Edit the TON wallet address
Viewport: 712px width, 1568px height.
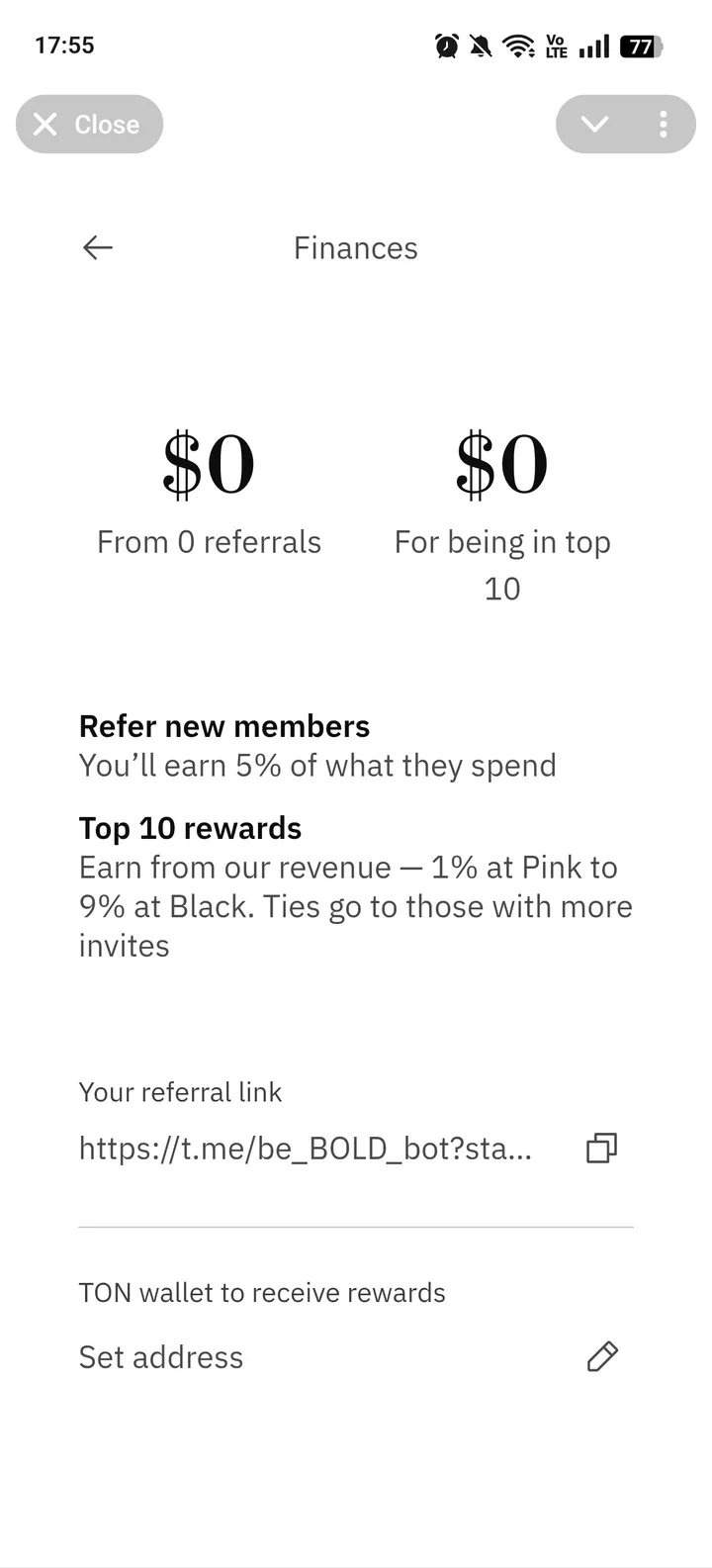[602, 1356]
